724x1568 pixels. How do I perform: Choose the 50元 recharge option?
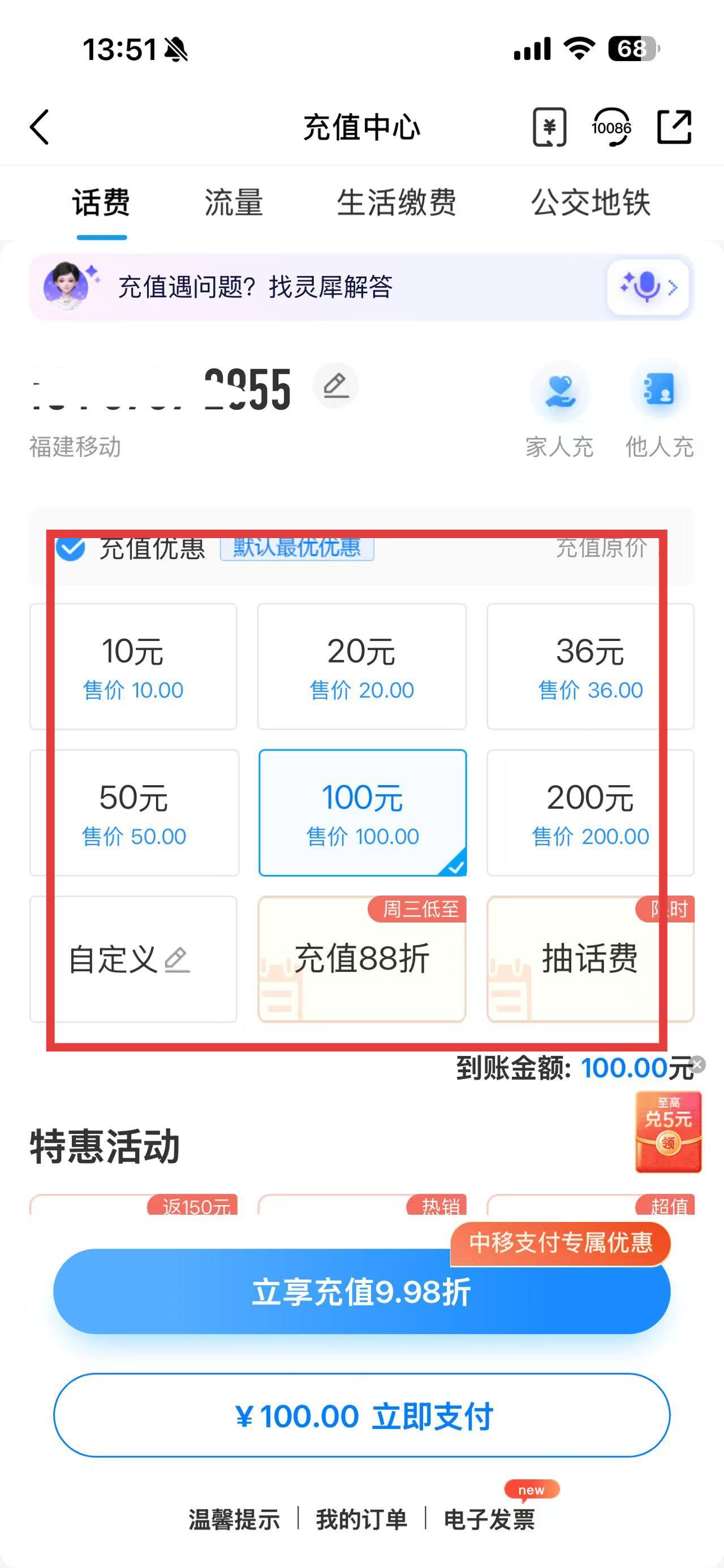click(x=134, y=812)
